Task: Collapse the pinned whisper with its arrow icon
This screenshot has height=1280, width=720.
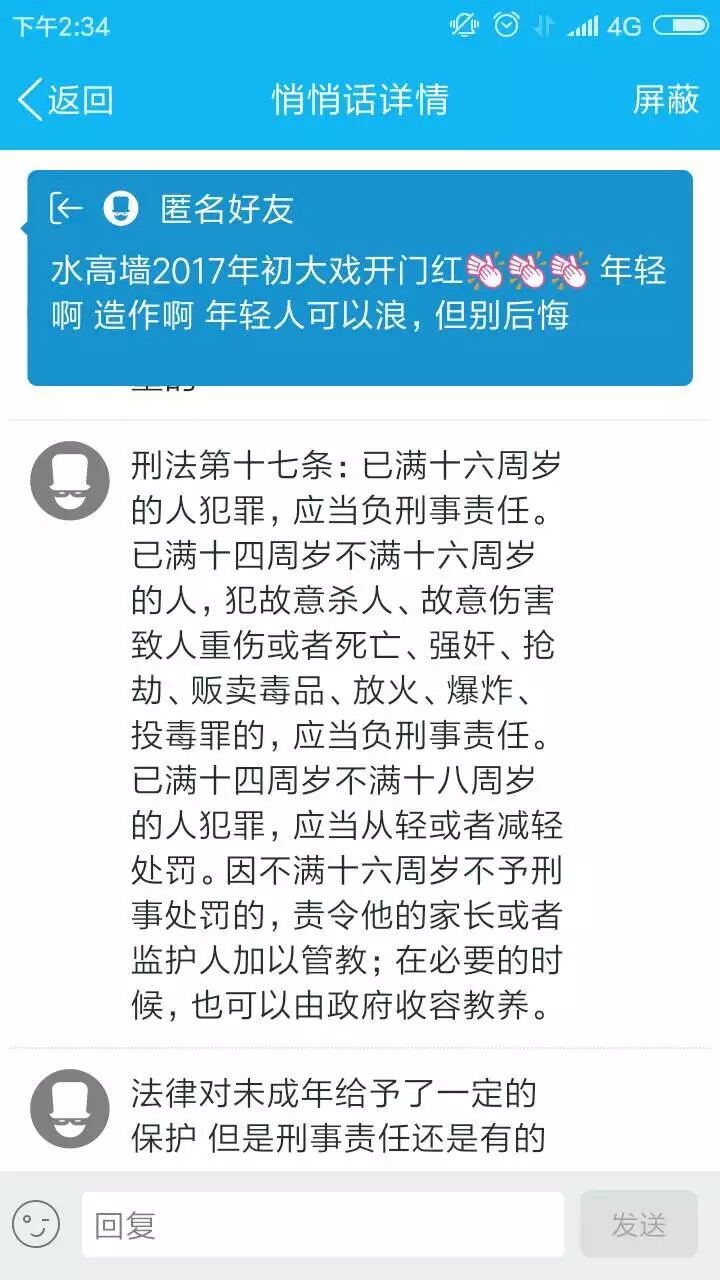Action: tap(66, 208)
